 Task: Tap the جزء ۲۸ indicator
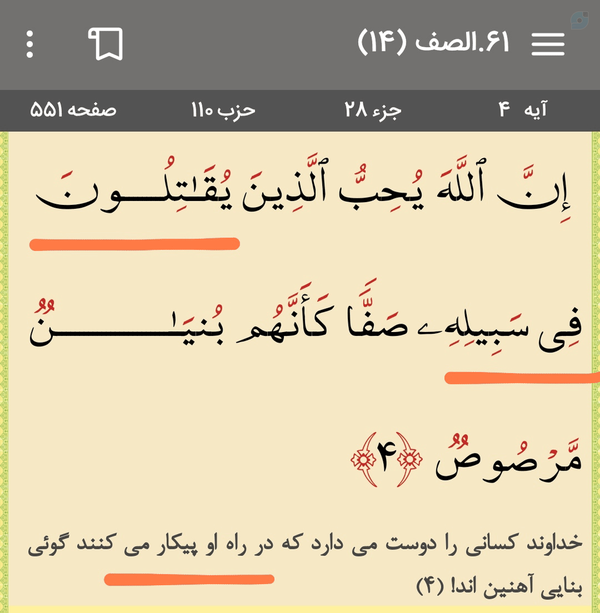point(373,110)
